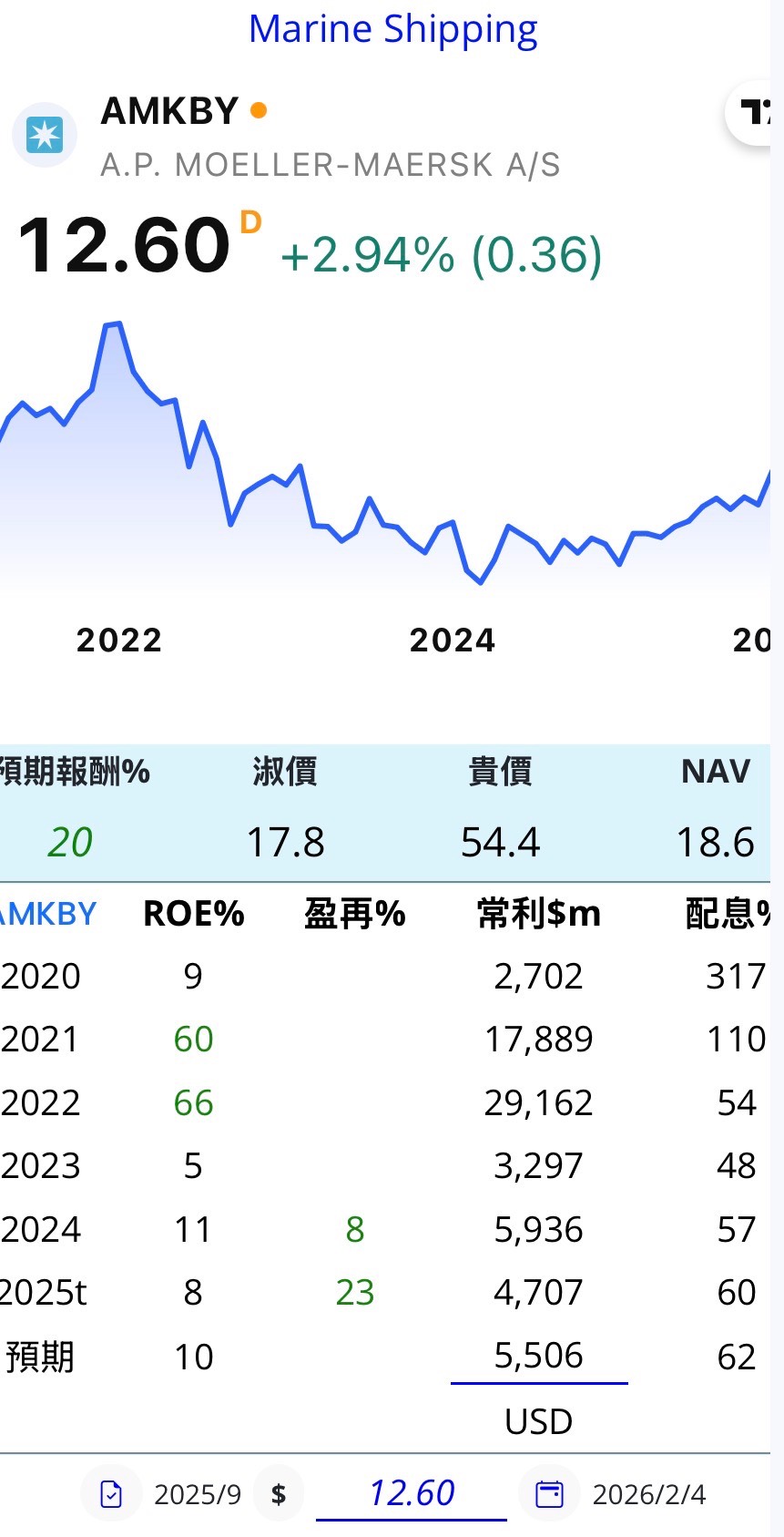Edit the price field showing 12.60
784x1537 pixels.
(411, 1494)
